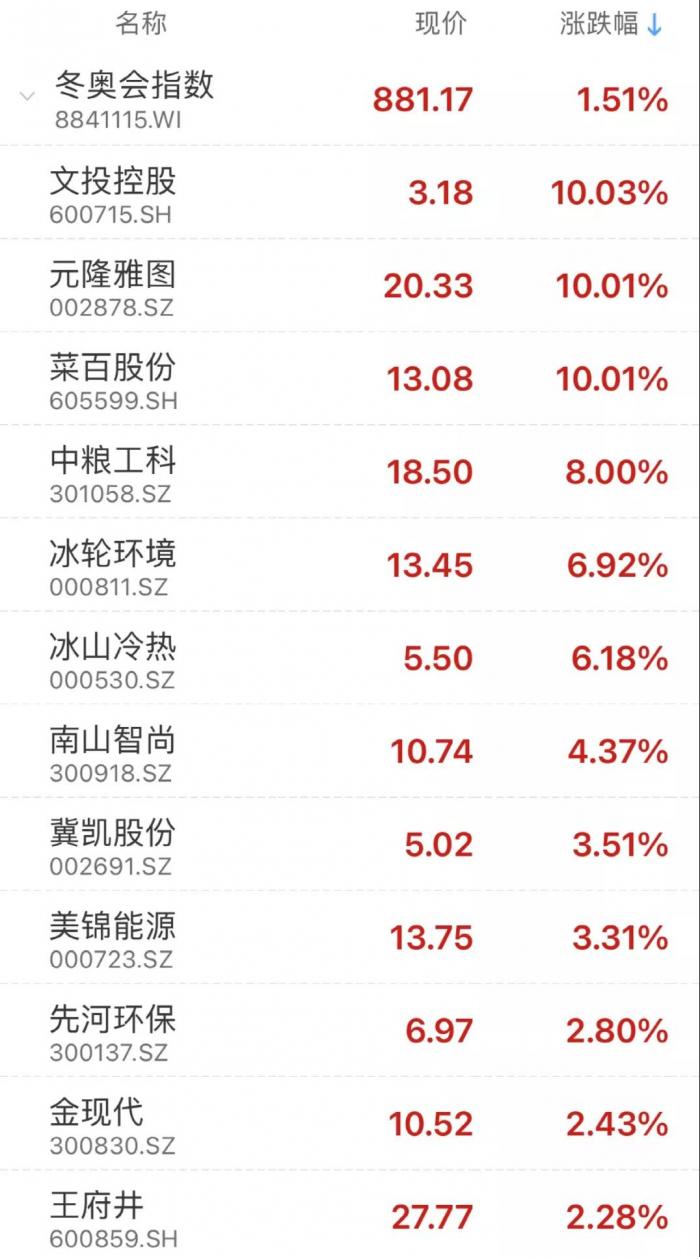
Task: Open 元隆雅图 stock row
Action: click(350, 286)
